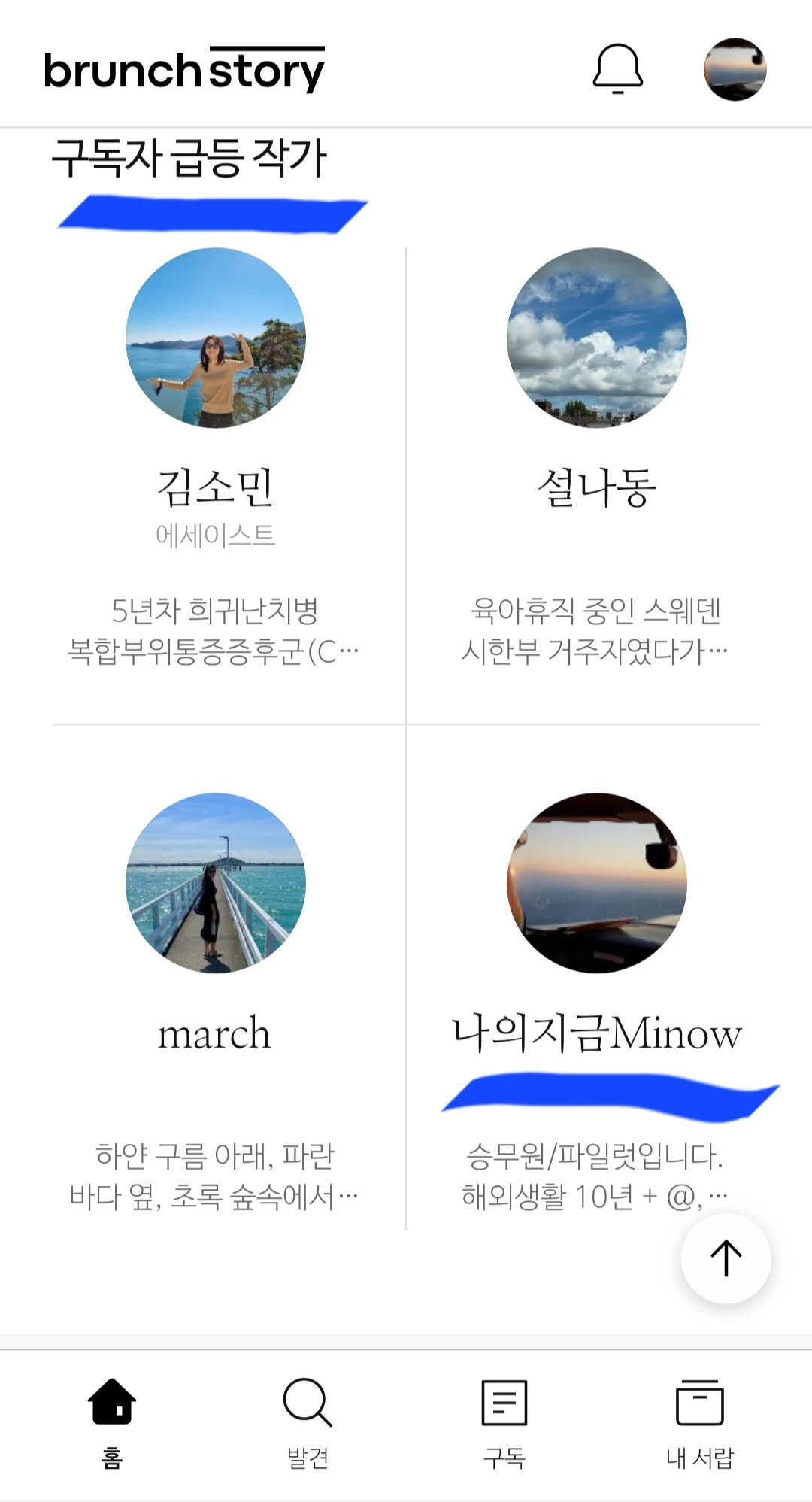
Task: Open the notifications bell
Action: (617, 69)
